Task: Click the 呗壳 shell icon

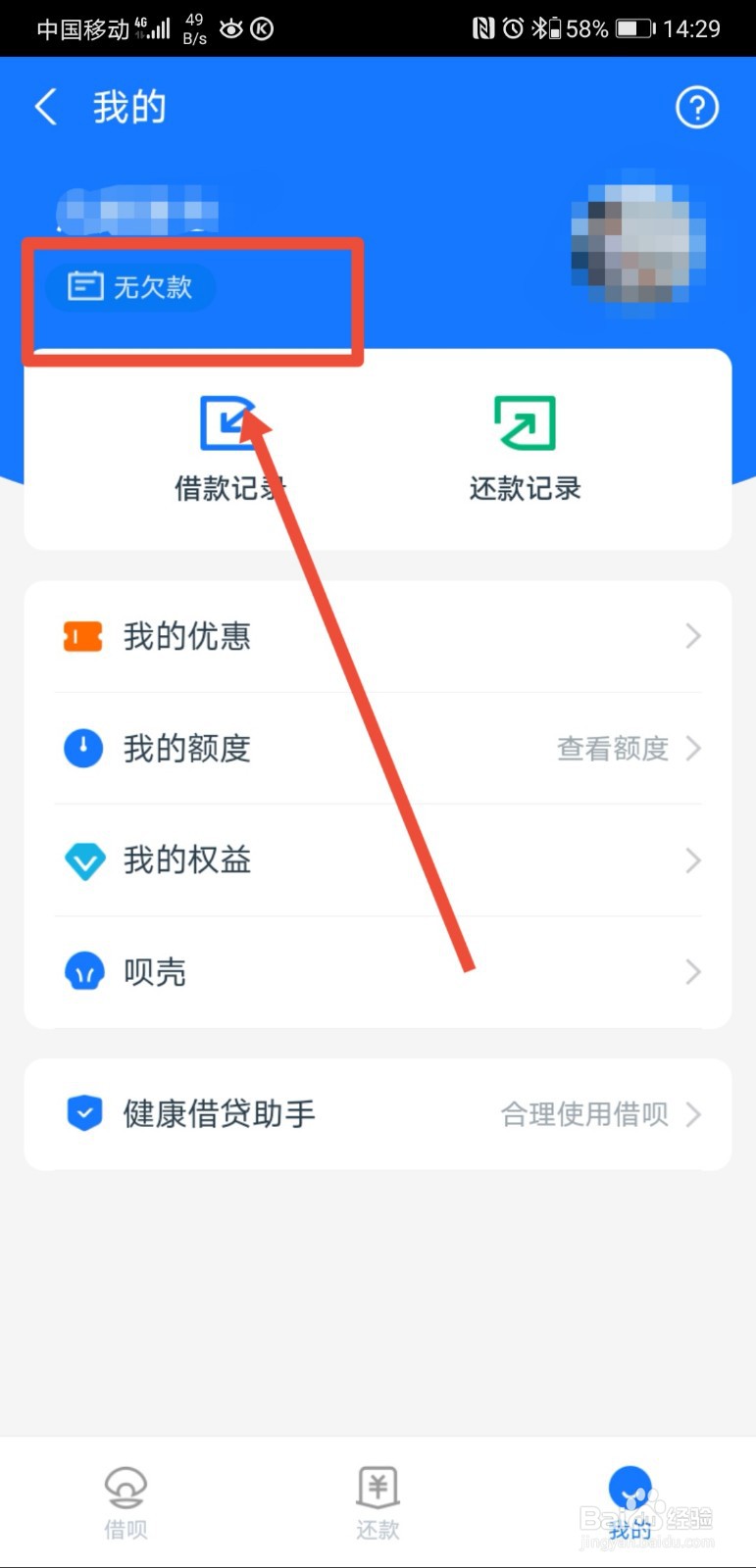Action: point(82,971)
